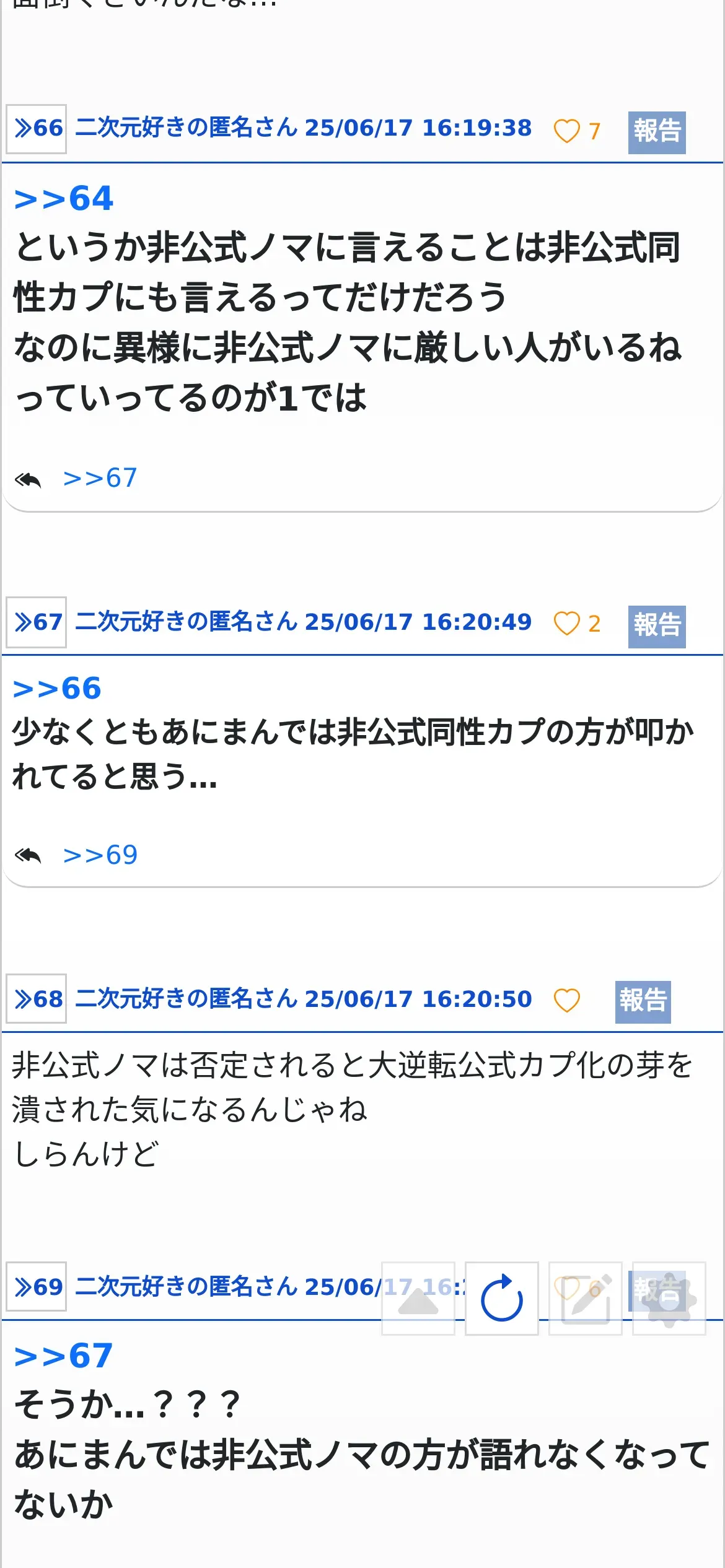Tap post number link >>68
The image size is (725, 1568).
click(37, 999)
